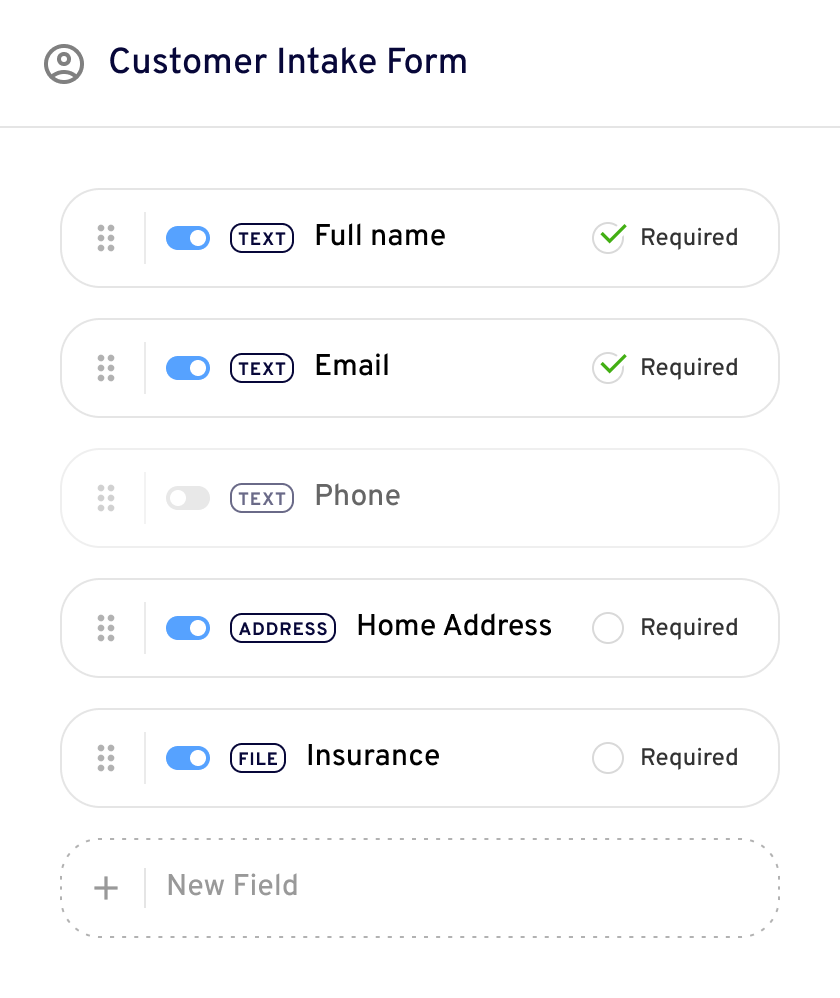Click the ADDRESS type badge on Home Address
Viewport: 840px width, 998px height.
283,628
